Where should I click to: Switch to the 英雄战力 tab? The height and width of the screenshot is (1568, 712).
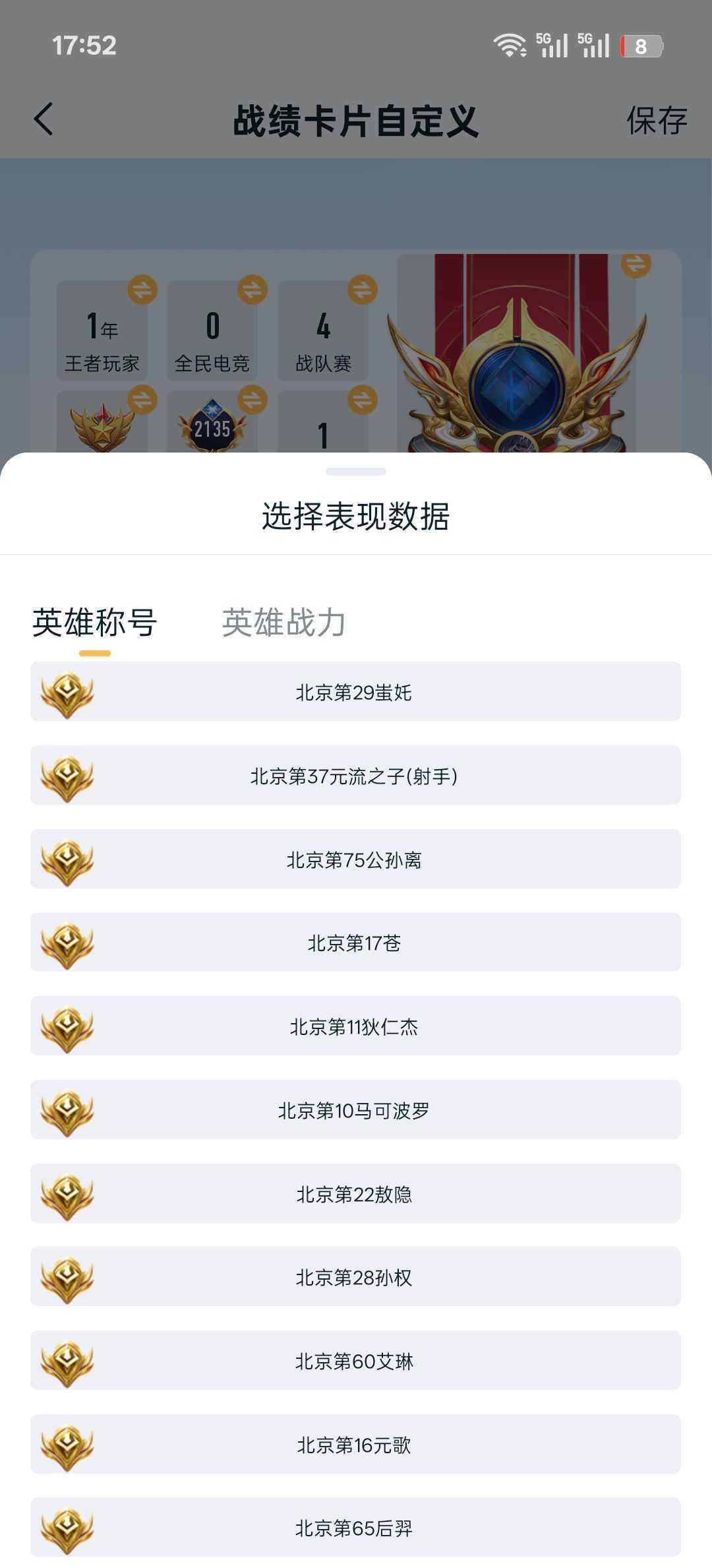pos(283,623)
